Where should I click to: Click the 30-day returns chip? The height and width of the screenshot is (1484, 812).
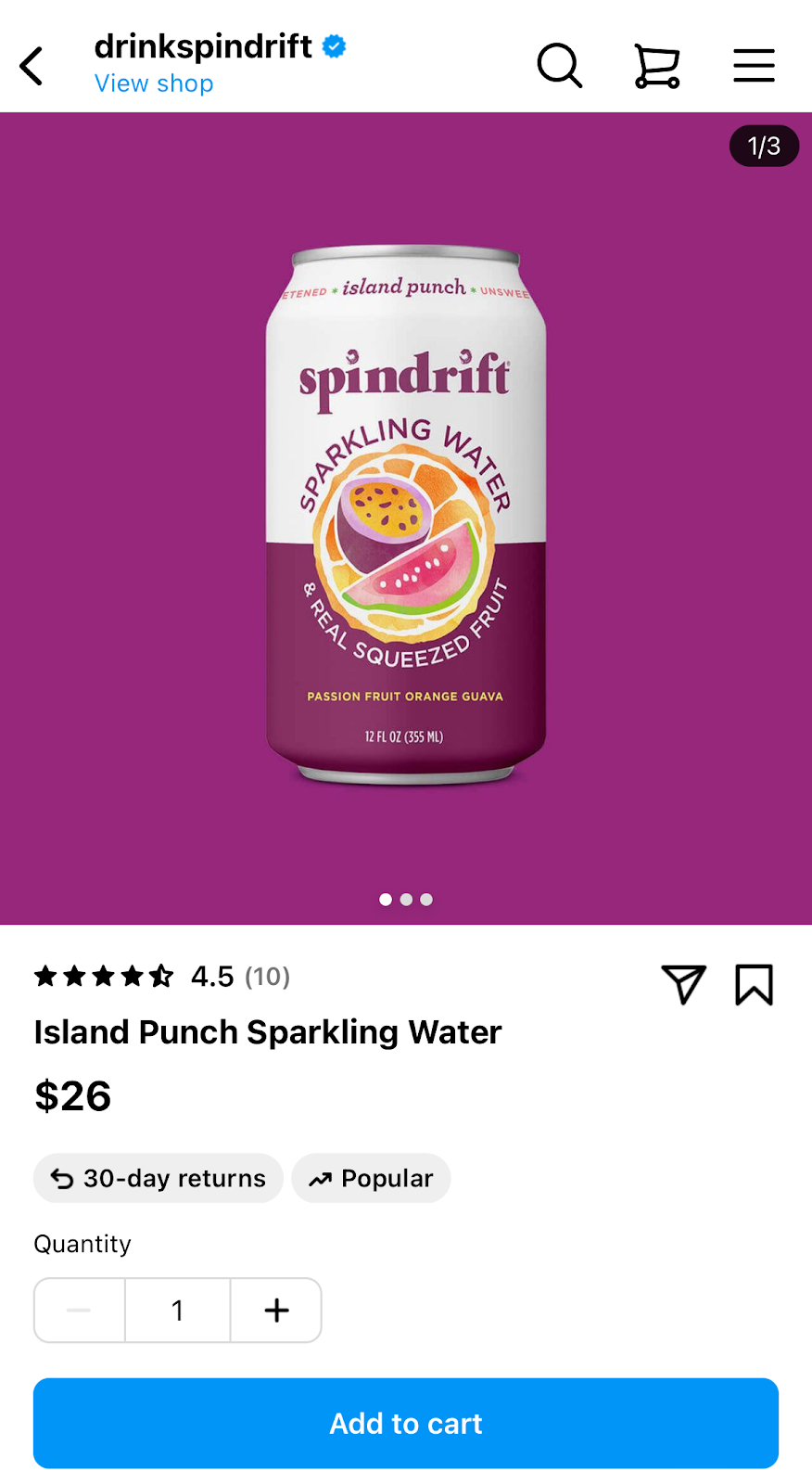pos(158,1178)
